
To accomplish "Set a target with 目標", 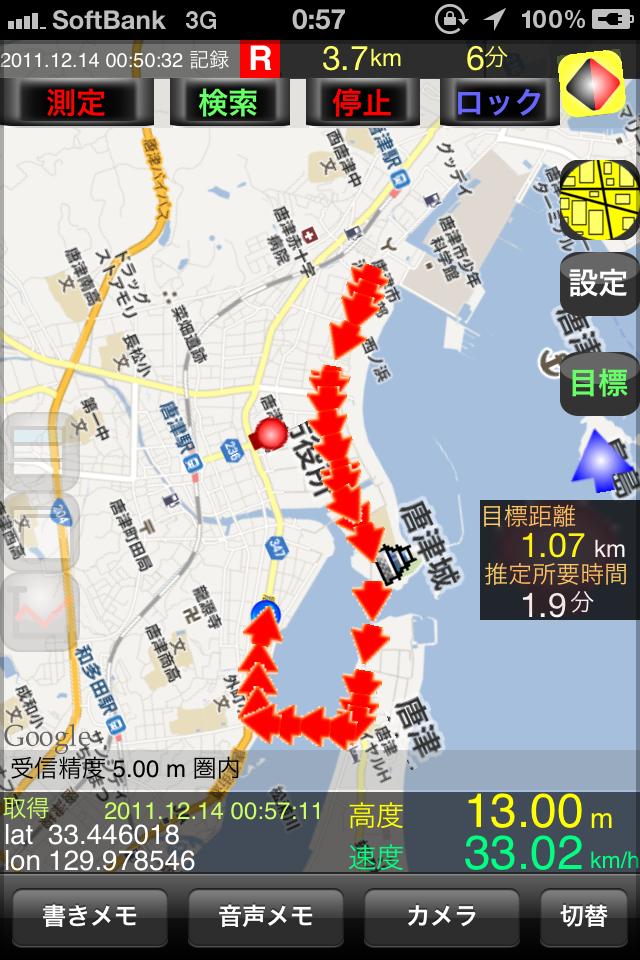I will click(599, 383).
